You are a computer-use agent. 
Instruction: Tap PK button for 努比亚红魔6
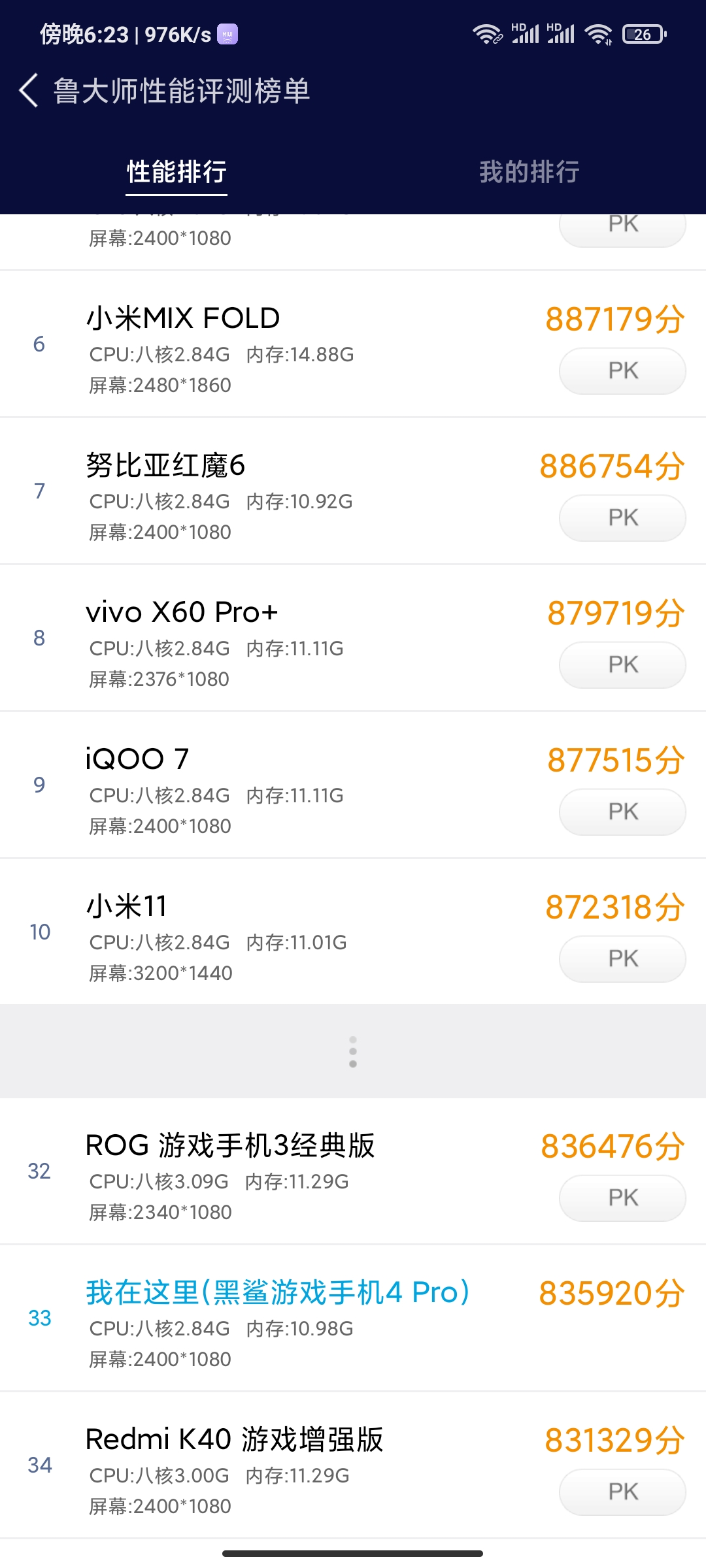coord(622,518)
